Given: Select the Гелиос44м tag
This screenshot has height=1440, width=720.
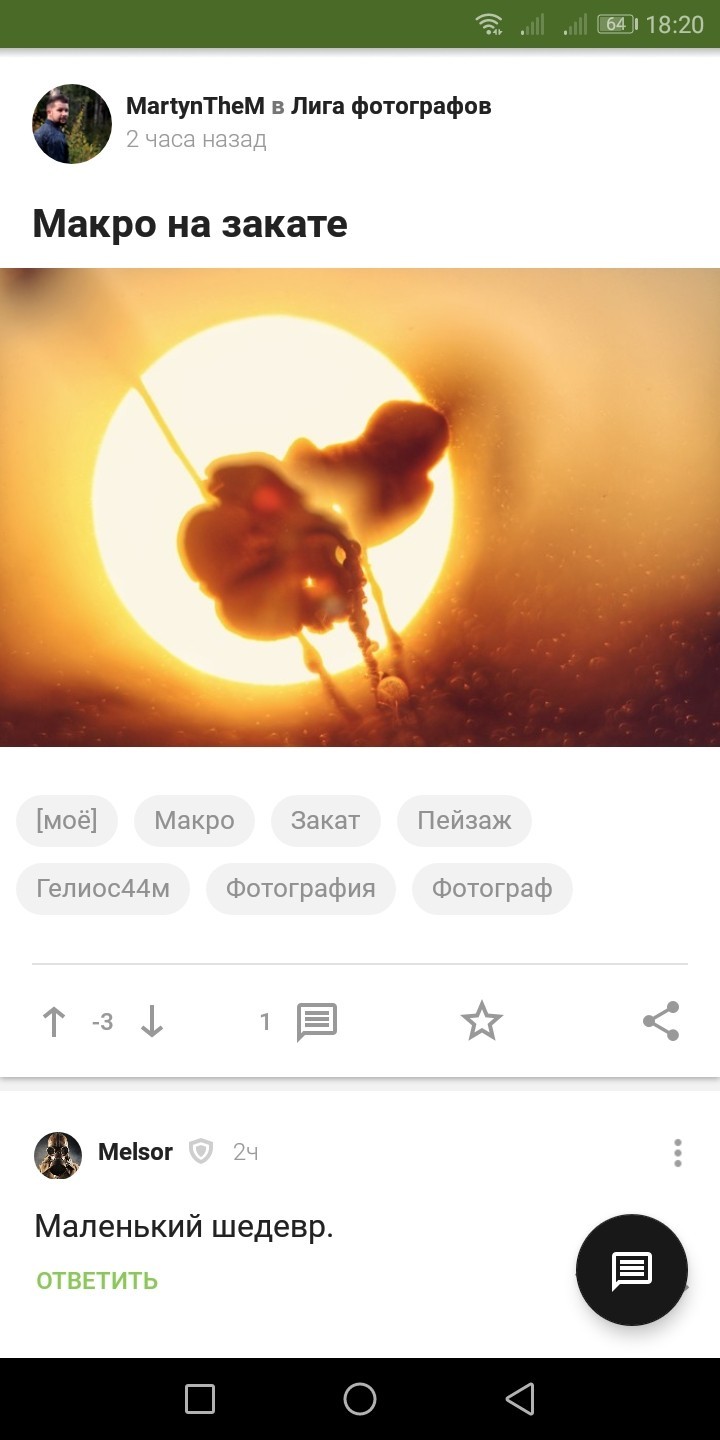Looking at the screenshot, I should point(103,889).
